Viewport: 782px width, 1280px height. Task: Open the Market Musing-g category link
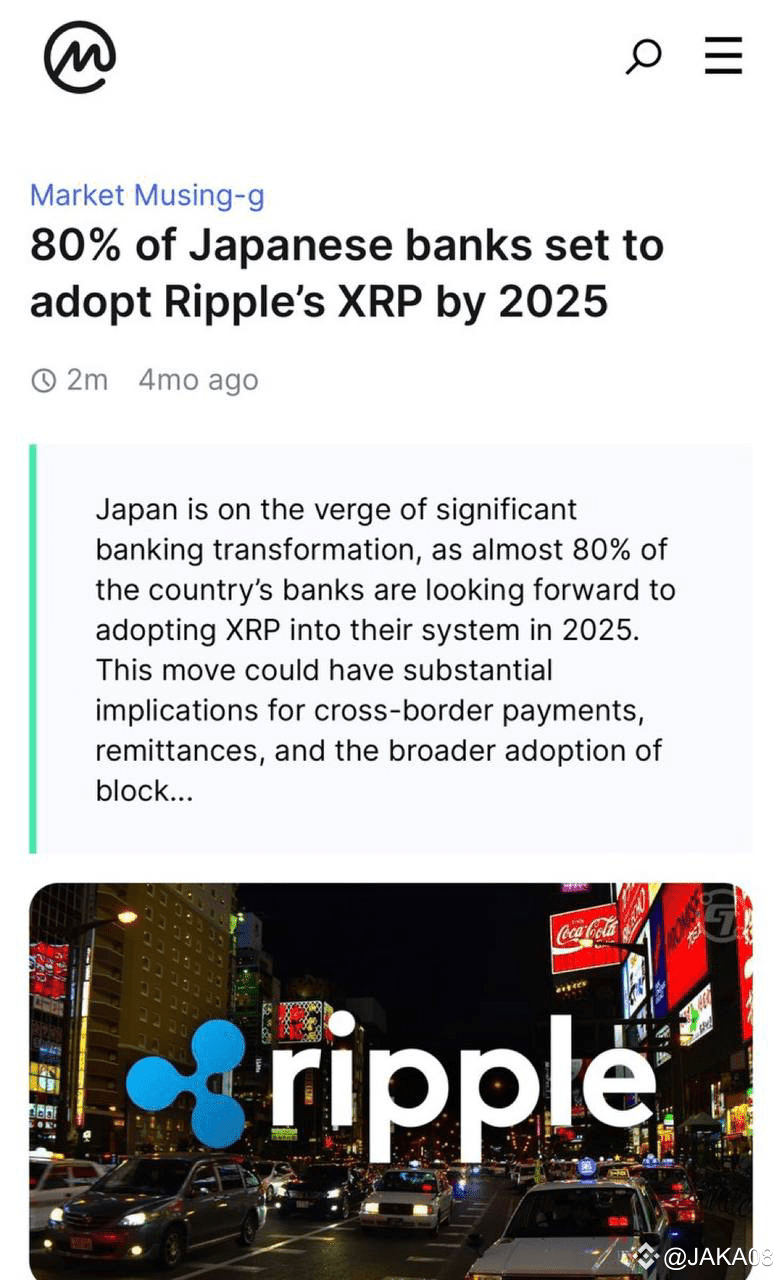click(148, 195)
